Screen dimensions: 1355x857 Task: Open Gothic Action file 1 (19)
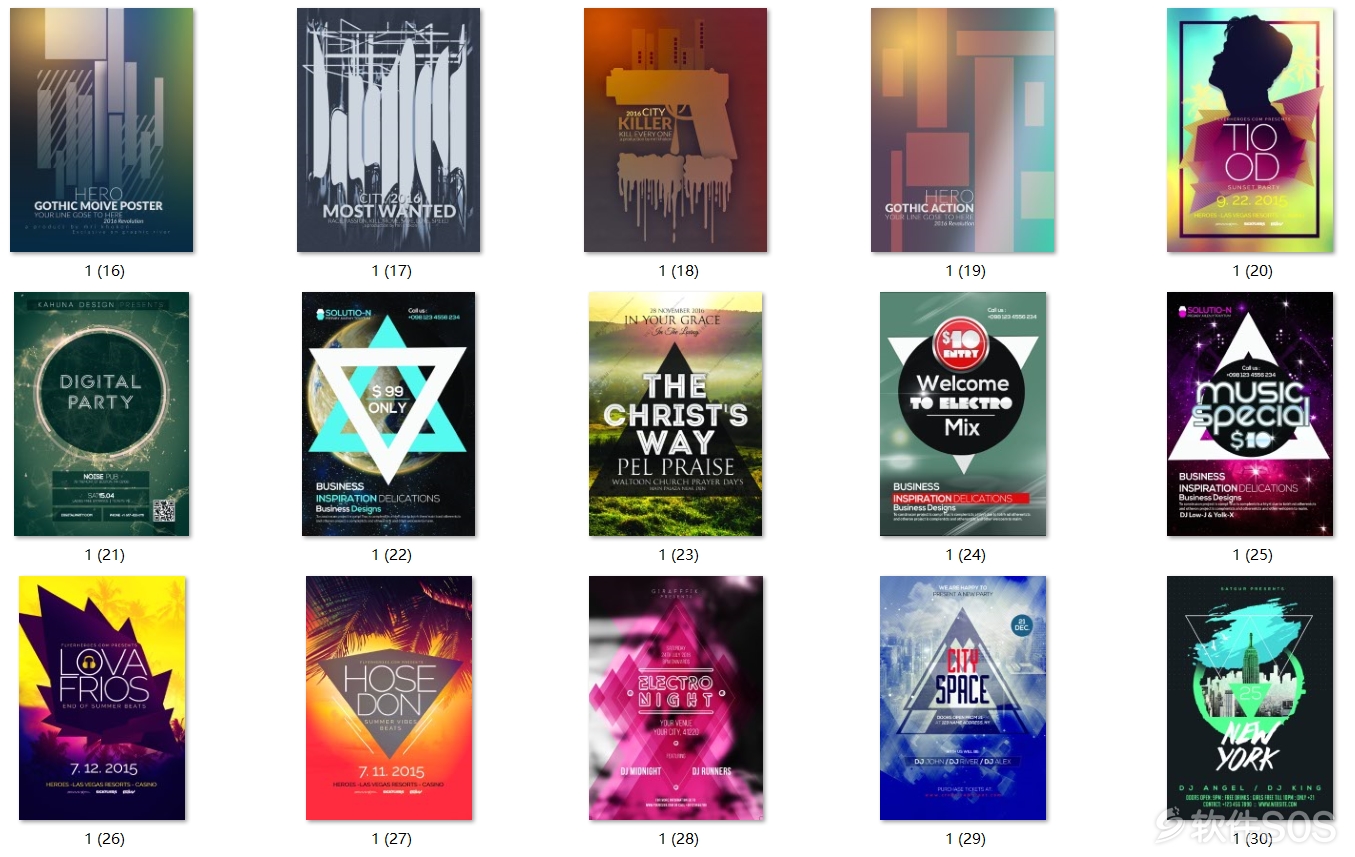(962, 130)
